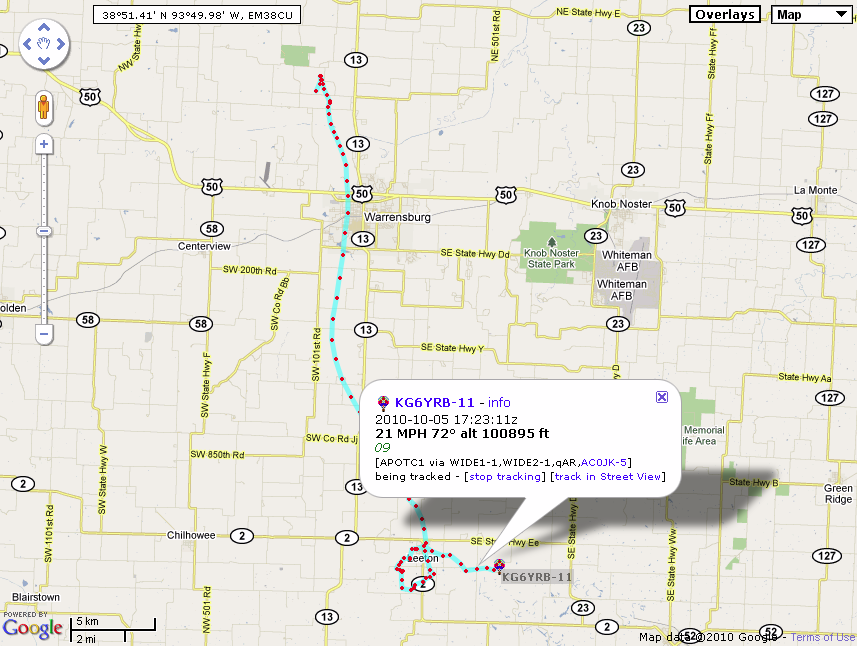Open the info link for KG6YRB-11
Image resolution: width=857 pixels, height=646 pixels.
[498, 402]
